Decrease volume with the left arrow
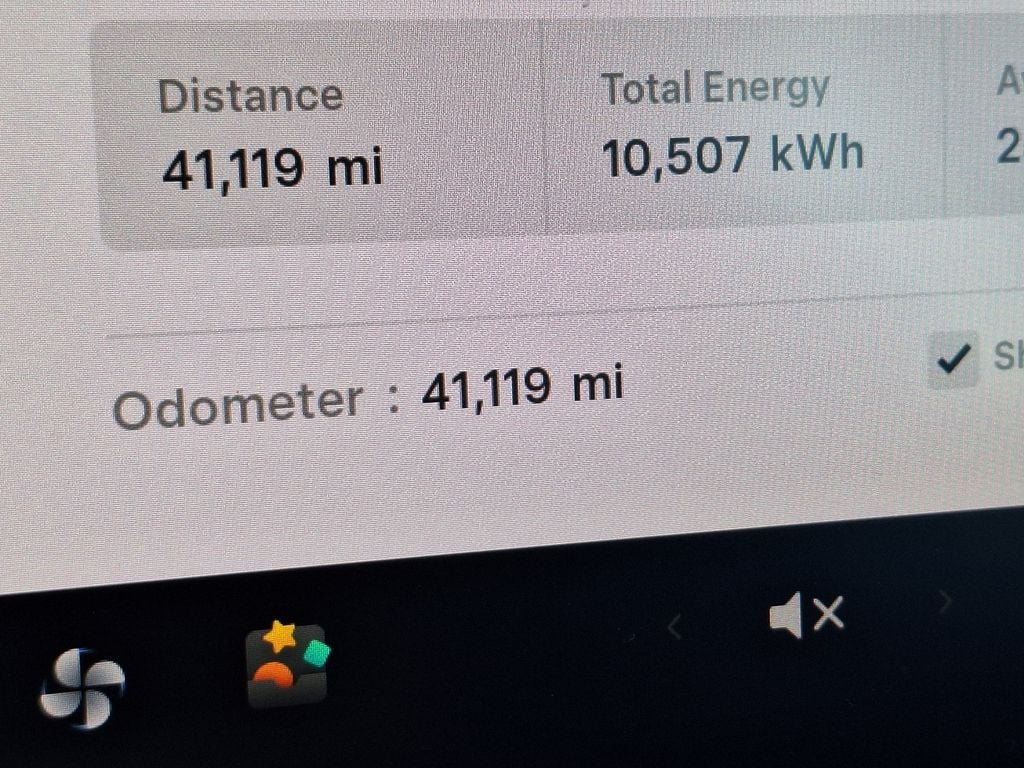 coord(674,628)
